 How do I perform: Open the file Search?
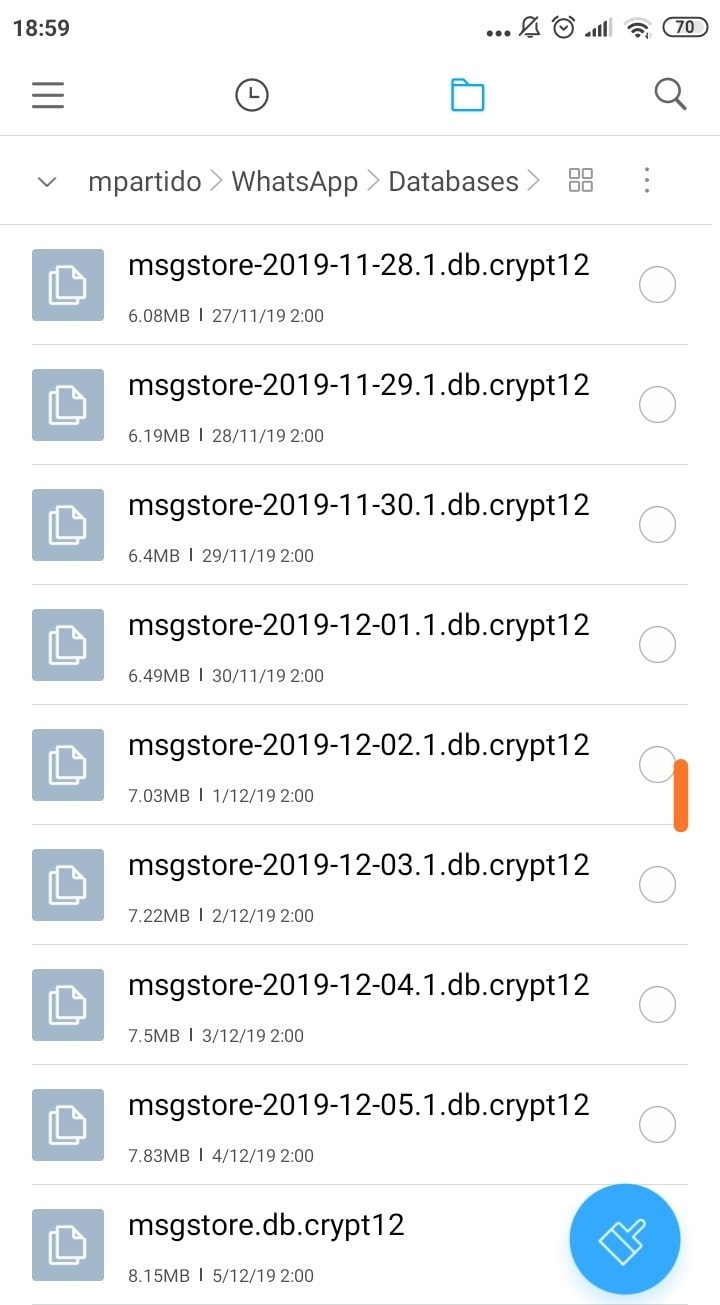(x=669, y=94)
